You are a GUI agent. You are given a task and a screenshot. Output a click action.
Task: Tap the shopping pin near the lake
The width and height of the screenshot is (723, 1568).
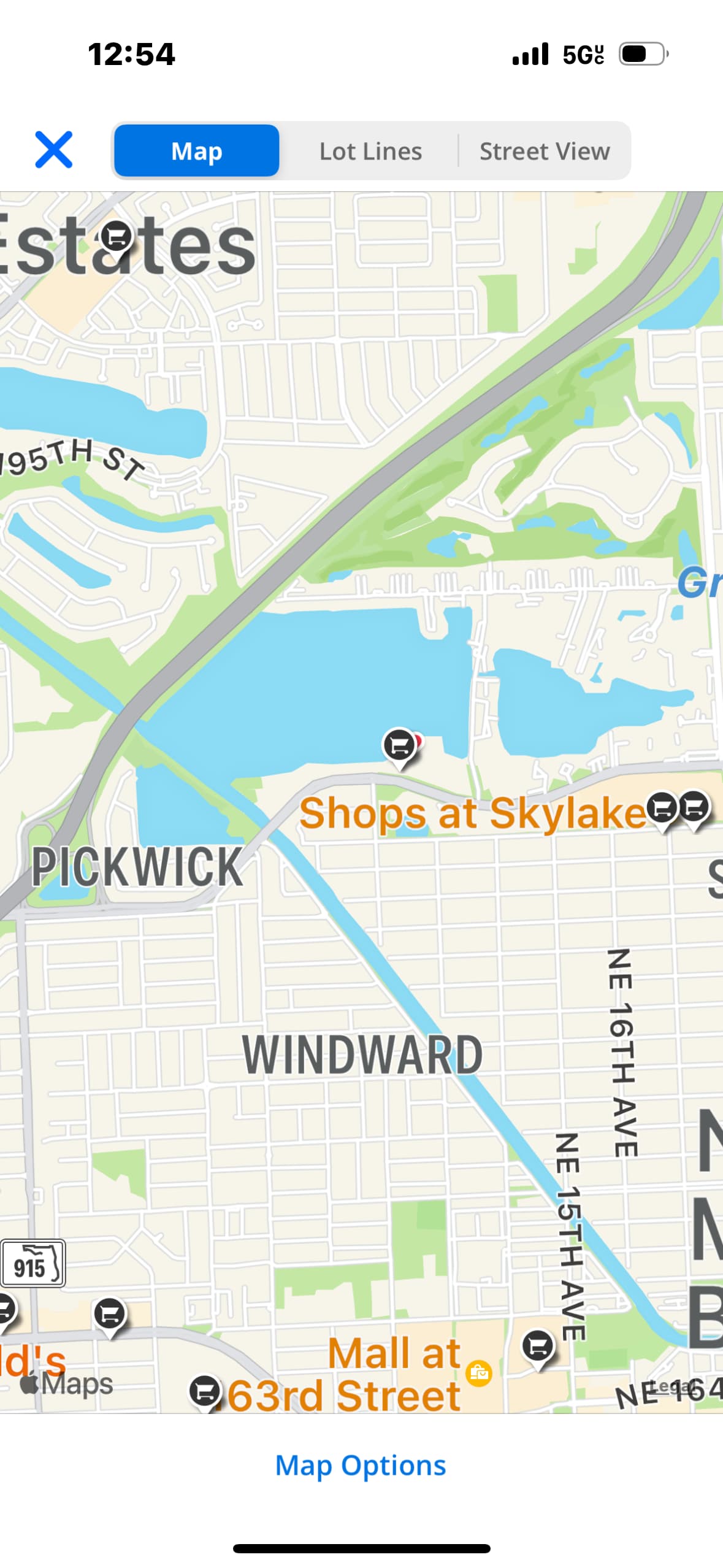(400, 745)
